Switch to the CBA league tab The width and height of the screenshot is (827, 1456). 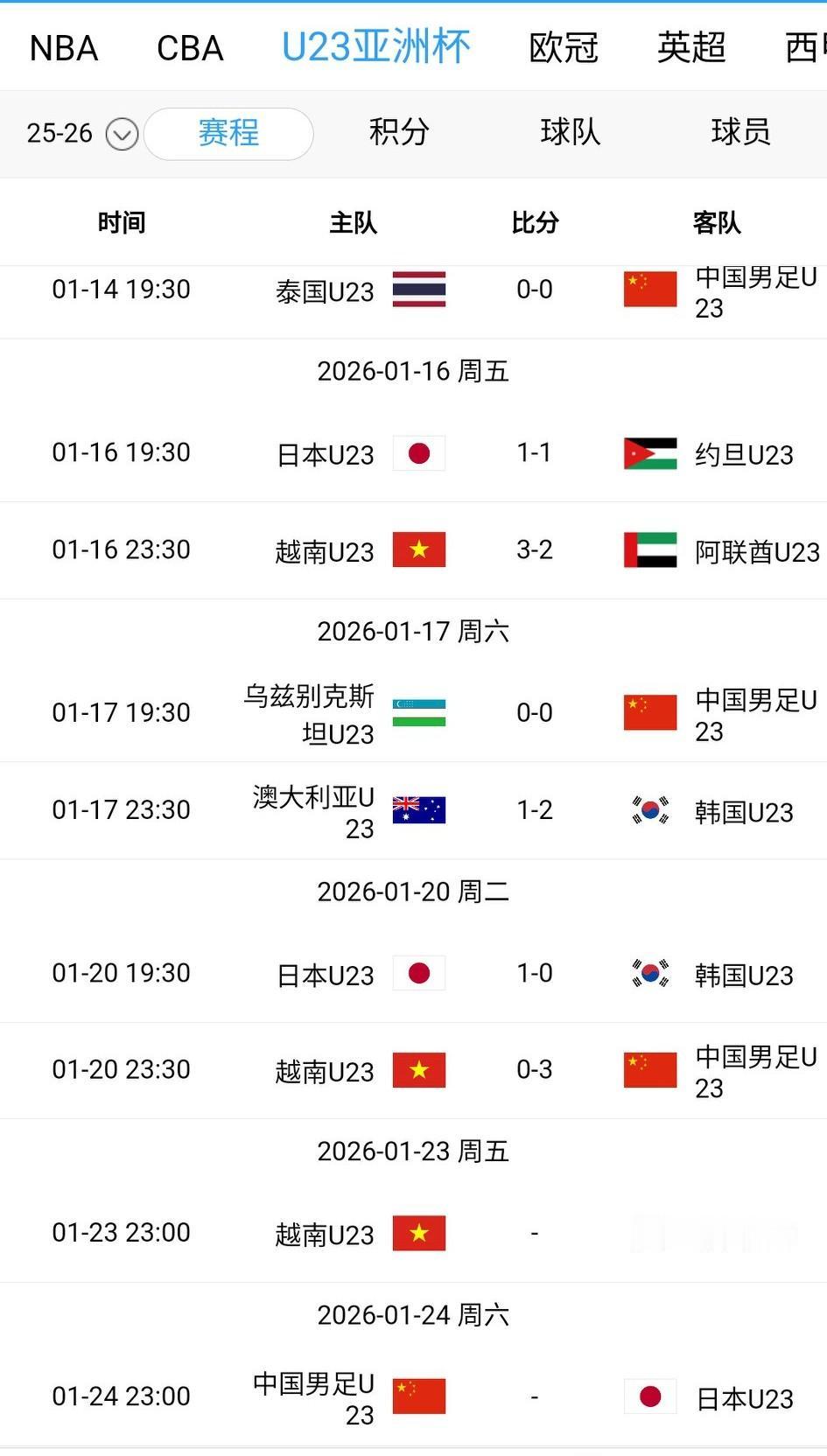pos(190,48)
